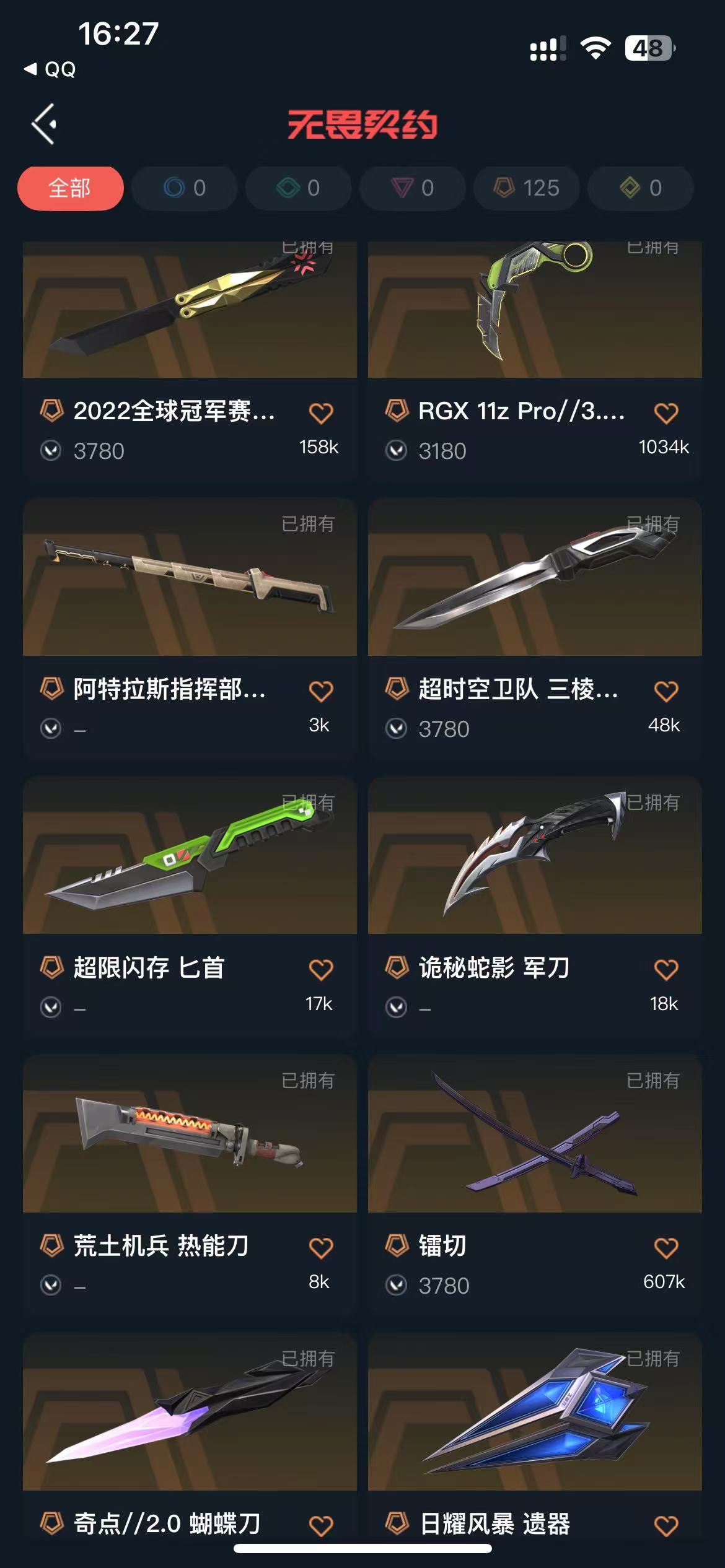The width and height of the screenshot is (725, 1568).
Task: Favorite the 诡秘蛇影 军刀 skin
Action: click(x=666, y=969)
